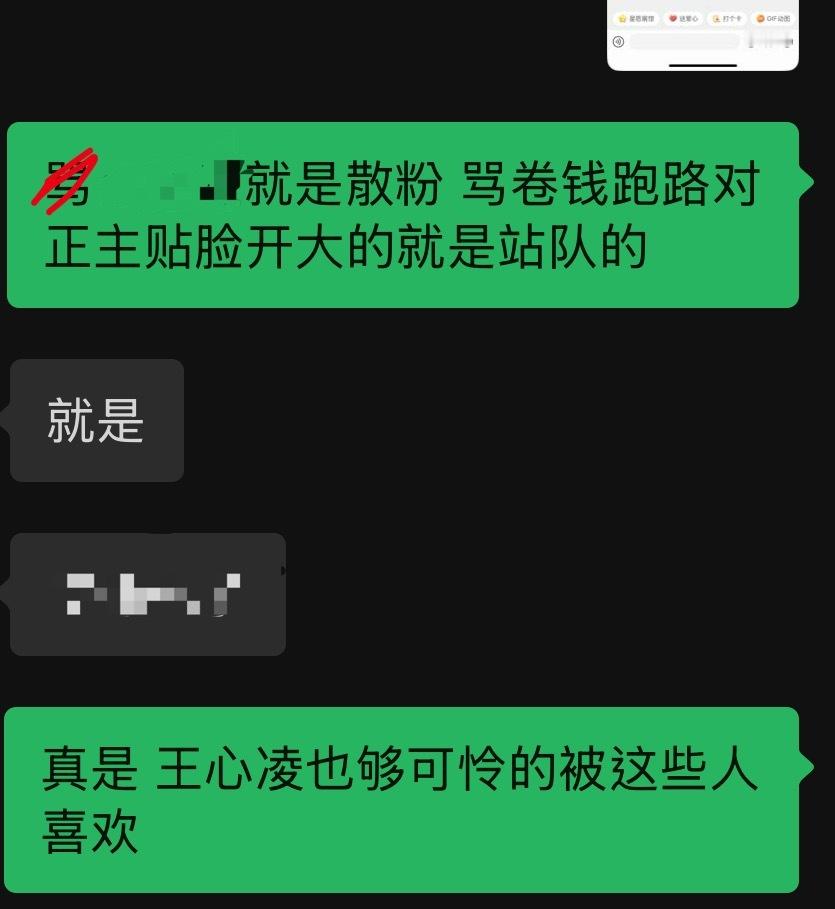The width and height of the screenshot is (835, 909).
Task: Click the star icon on the 星愿画馆 chip
Action: click(622, 18)
